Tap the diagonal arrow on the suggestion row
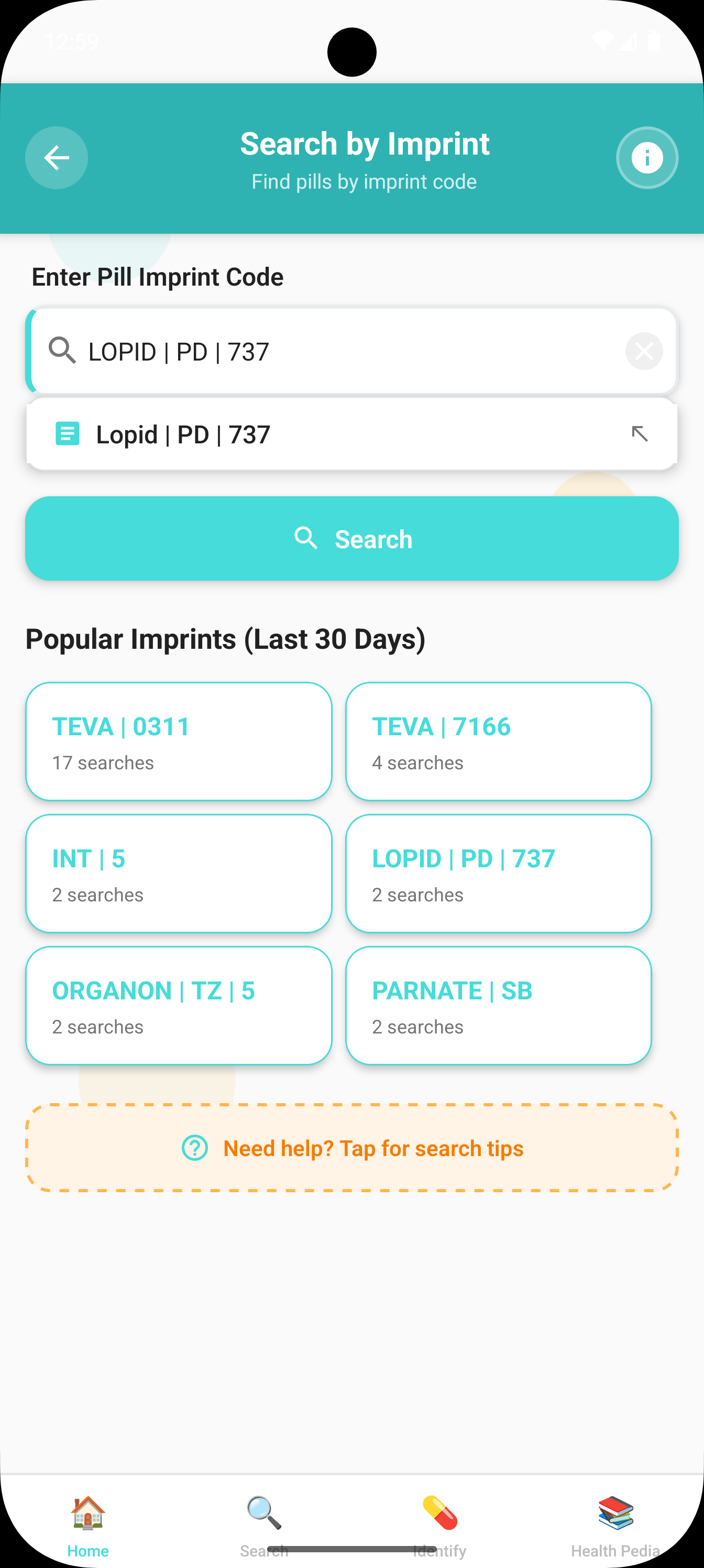Image resolution: width=704 pixels, height=1568 pixels. coord(640,434)
